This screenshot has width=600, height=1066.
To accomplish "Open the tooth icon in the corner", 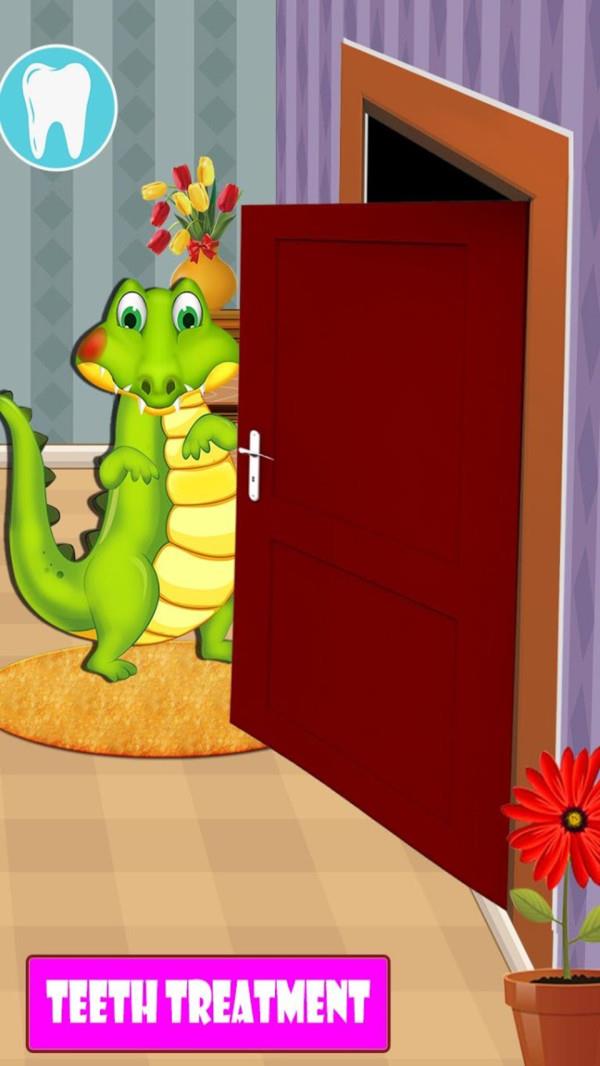I will tap(57, 107).
